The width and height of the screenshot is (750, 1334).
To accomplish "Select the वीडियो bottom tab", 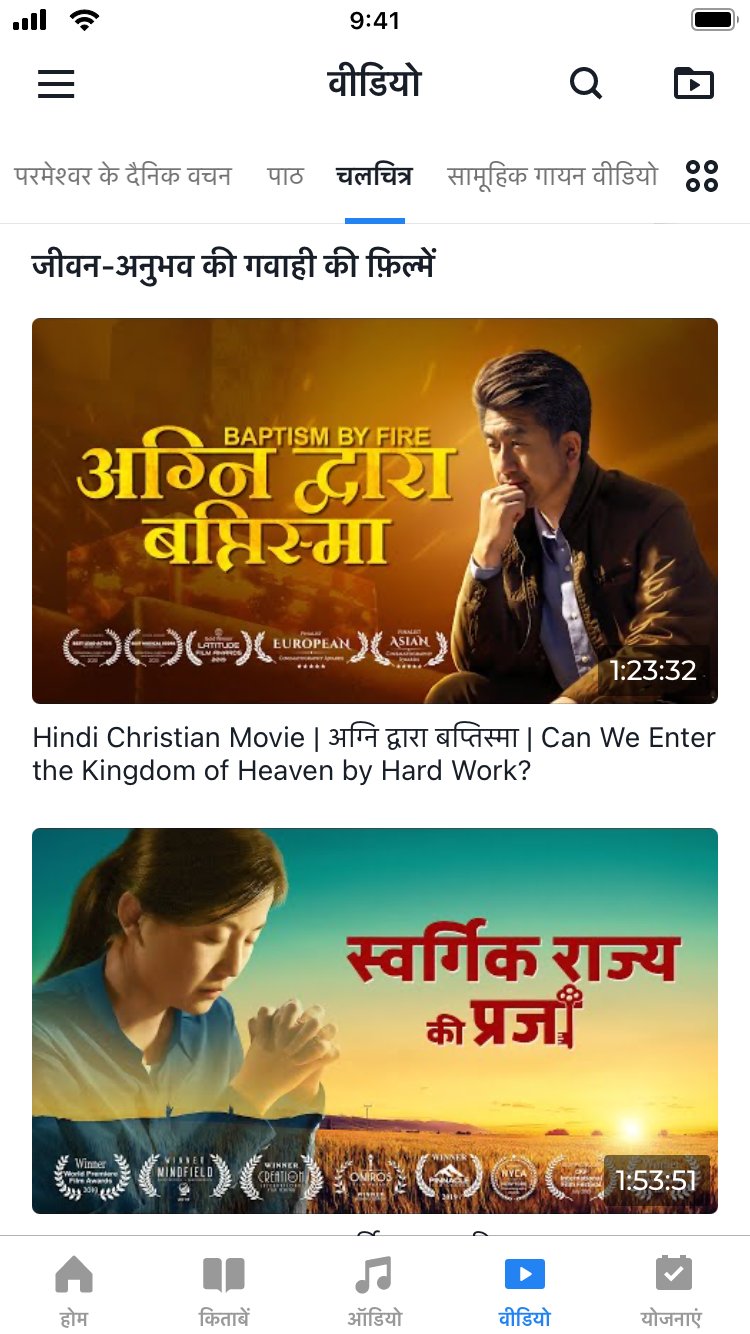I will tap(524, 1289).
